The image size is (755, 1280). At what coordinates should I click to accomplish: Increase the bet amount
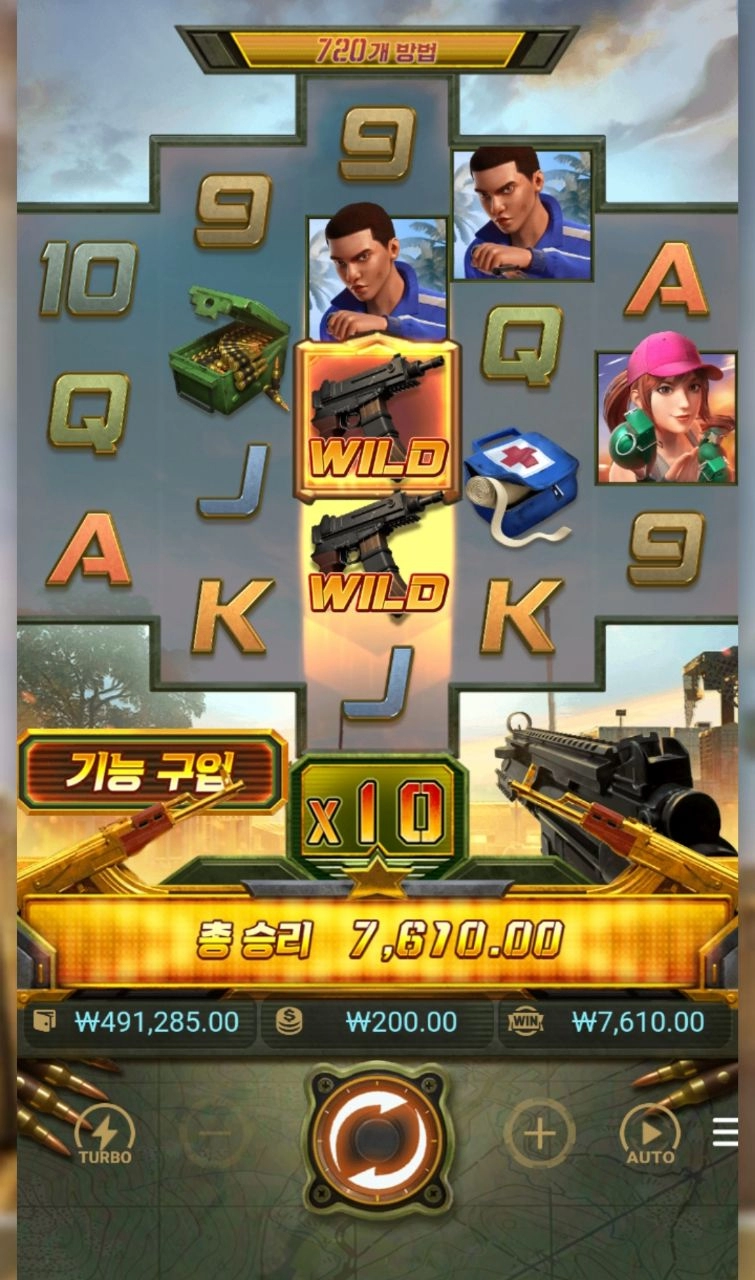(x=539, y=1134)
